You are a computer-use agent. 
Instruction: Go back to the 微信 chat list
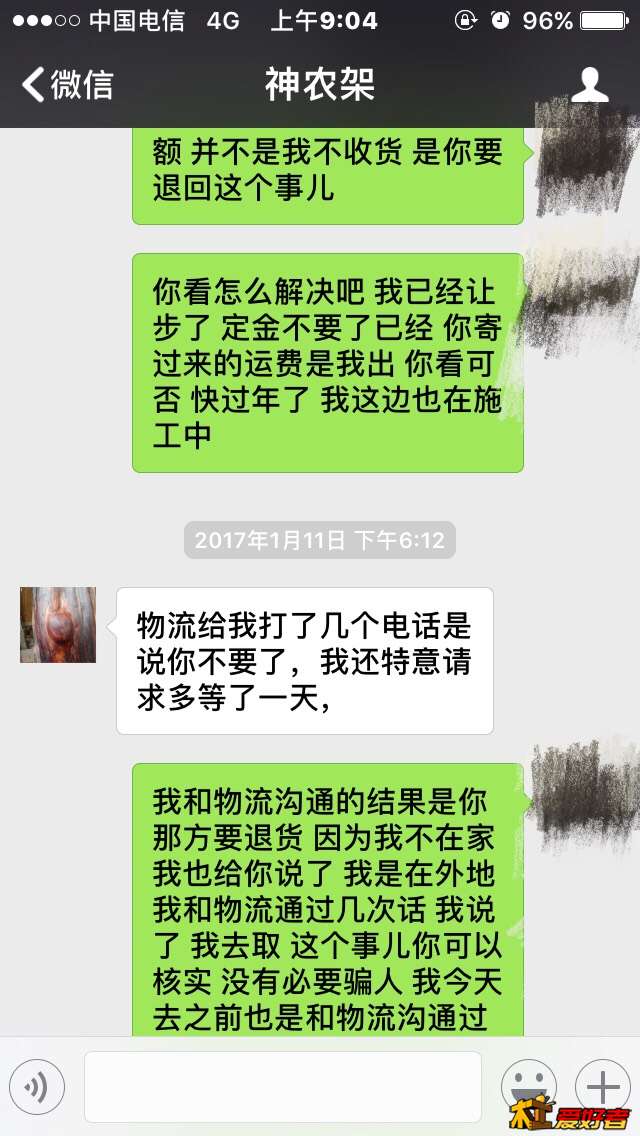click(66, 85)
